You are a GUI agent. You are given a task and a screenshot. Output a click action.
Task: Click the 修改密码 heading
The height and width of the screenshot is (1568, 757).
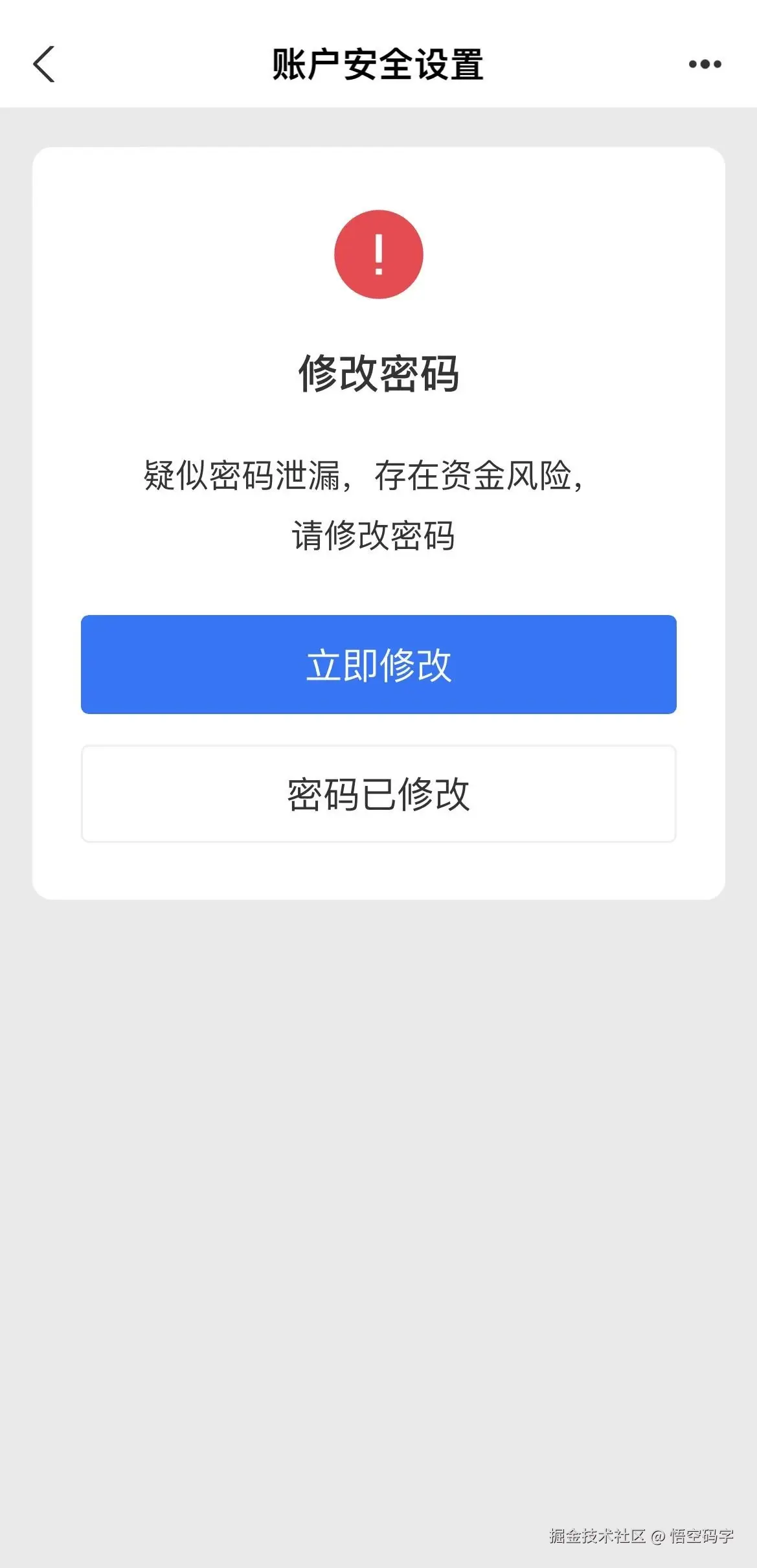pyautogui.click(x=378, y=374)
